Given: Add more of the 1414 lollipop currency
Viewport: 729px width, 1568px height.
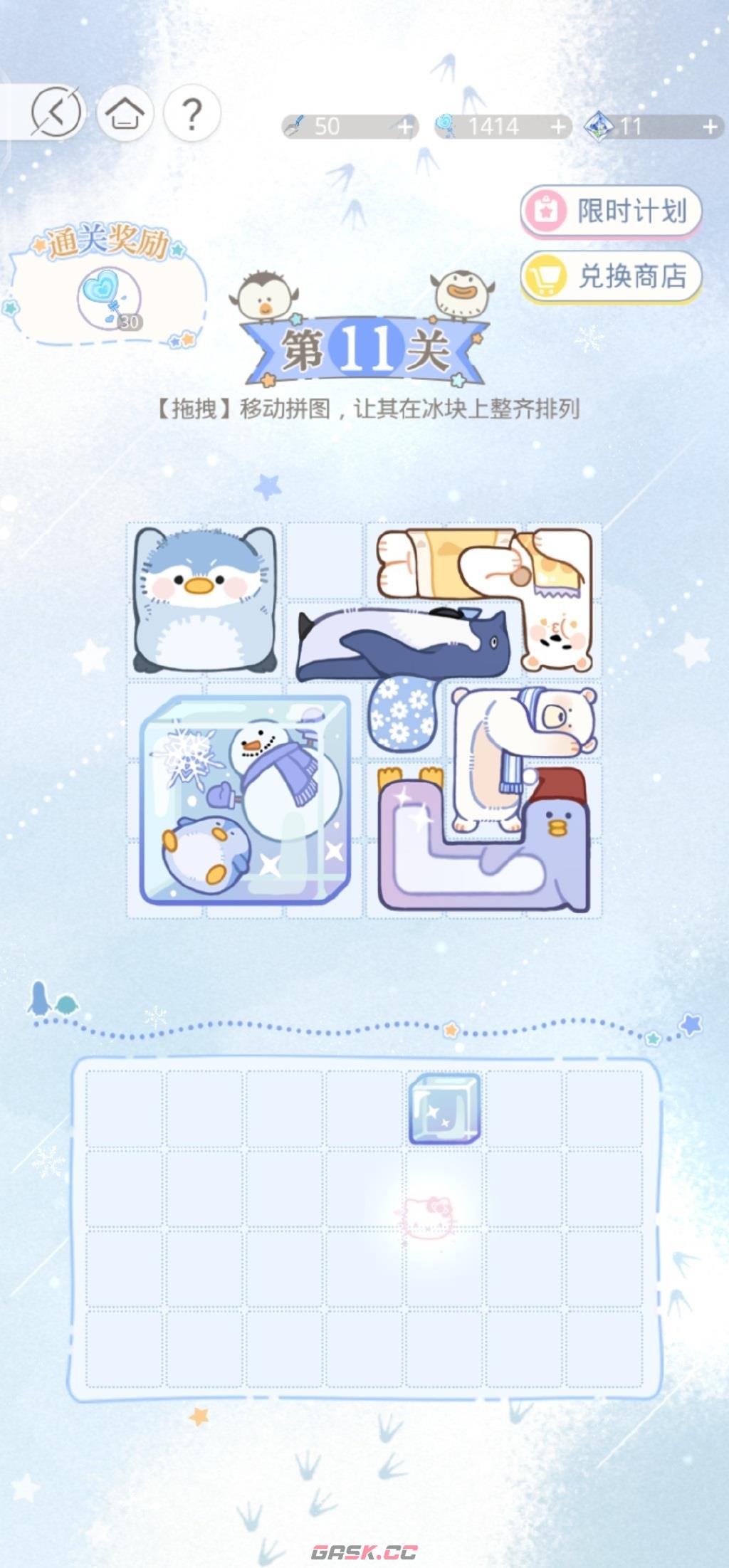Looking at the screenshot, I should coord(558,127).
